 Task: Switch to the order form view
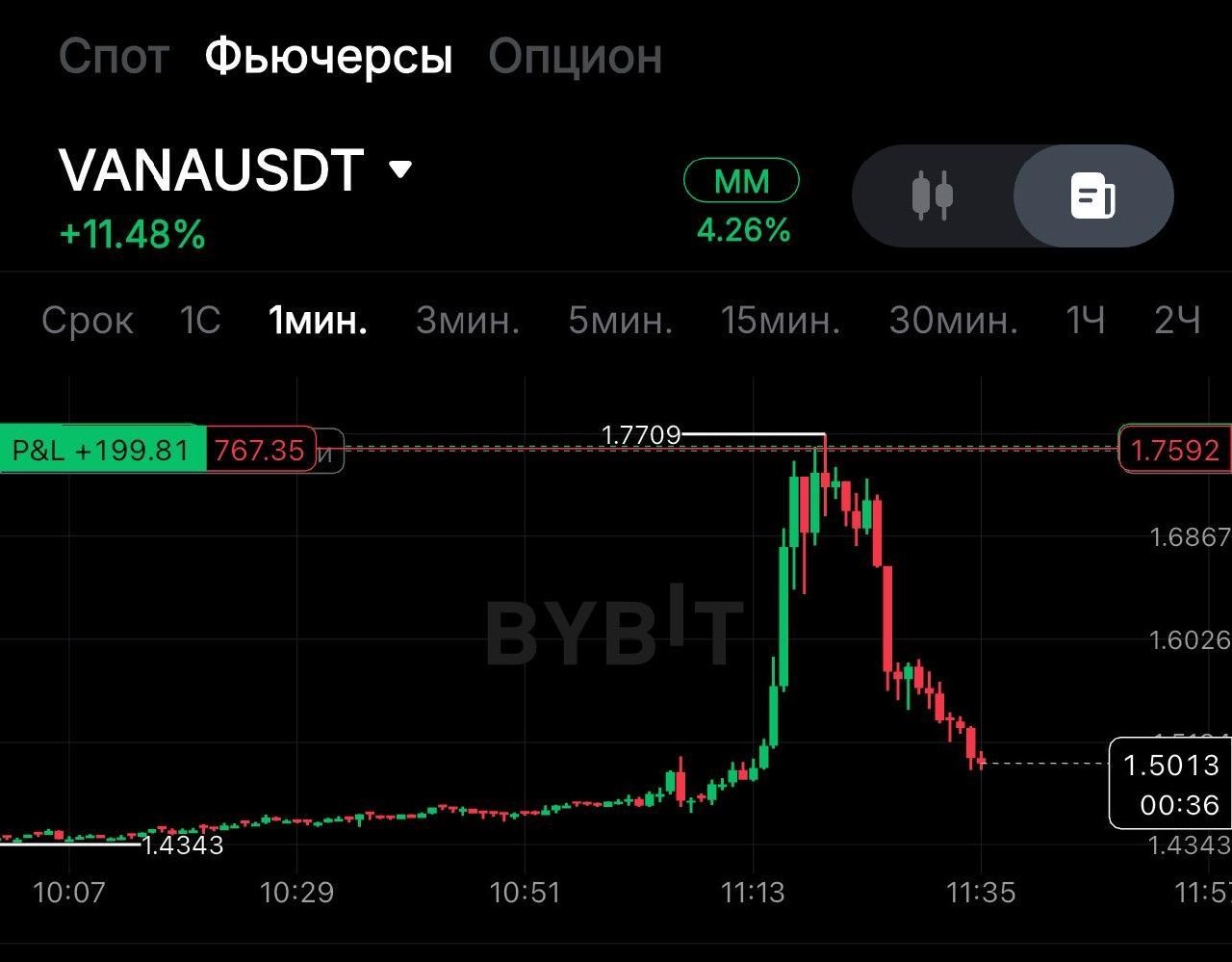(1093, 196)
